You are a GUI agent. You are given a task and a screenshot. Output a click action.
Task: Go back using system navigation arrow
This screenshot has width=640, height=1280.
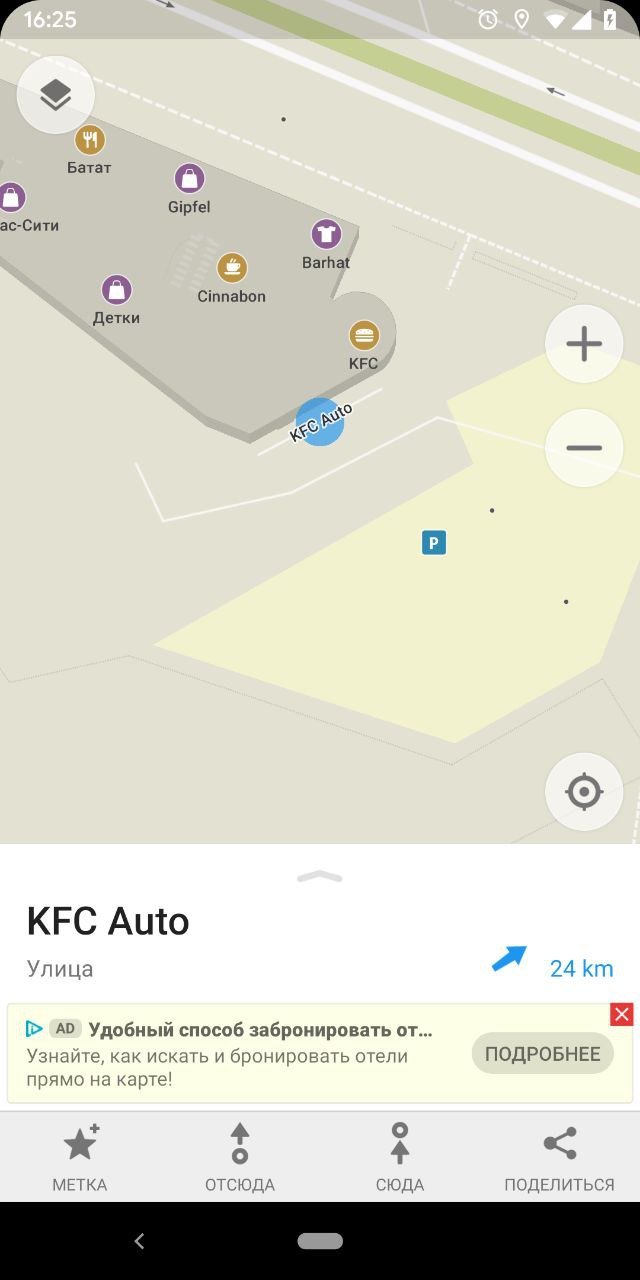(x=139, y=1241)
